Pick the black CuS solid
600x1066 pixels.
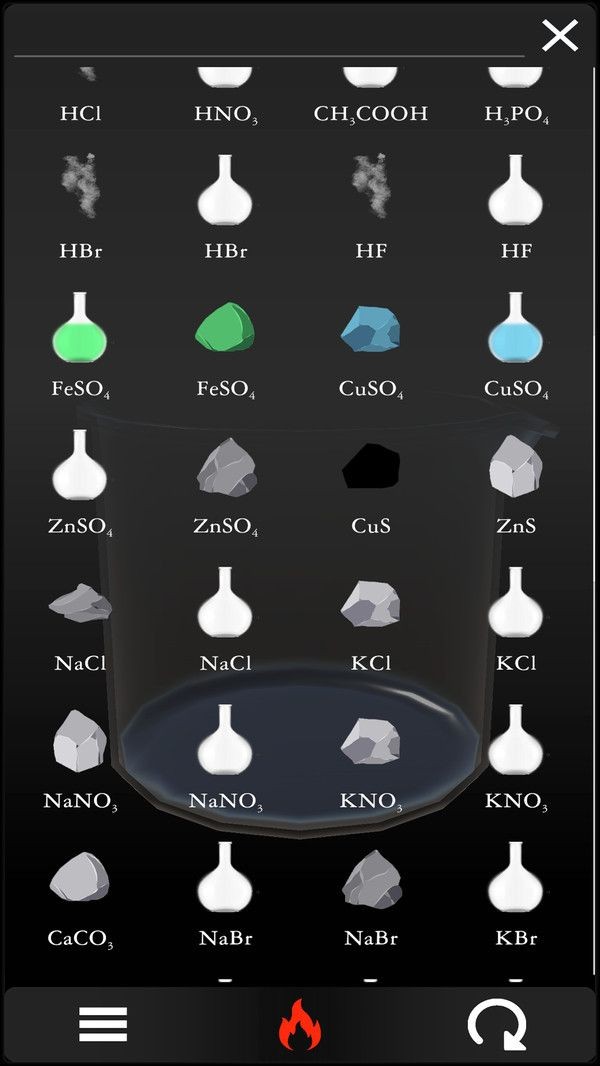(x=371, y=467)
